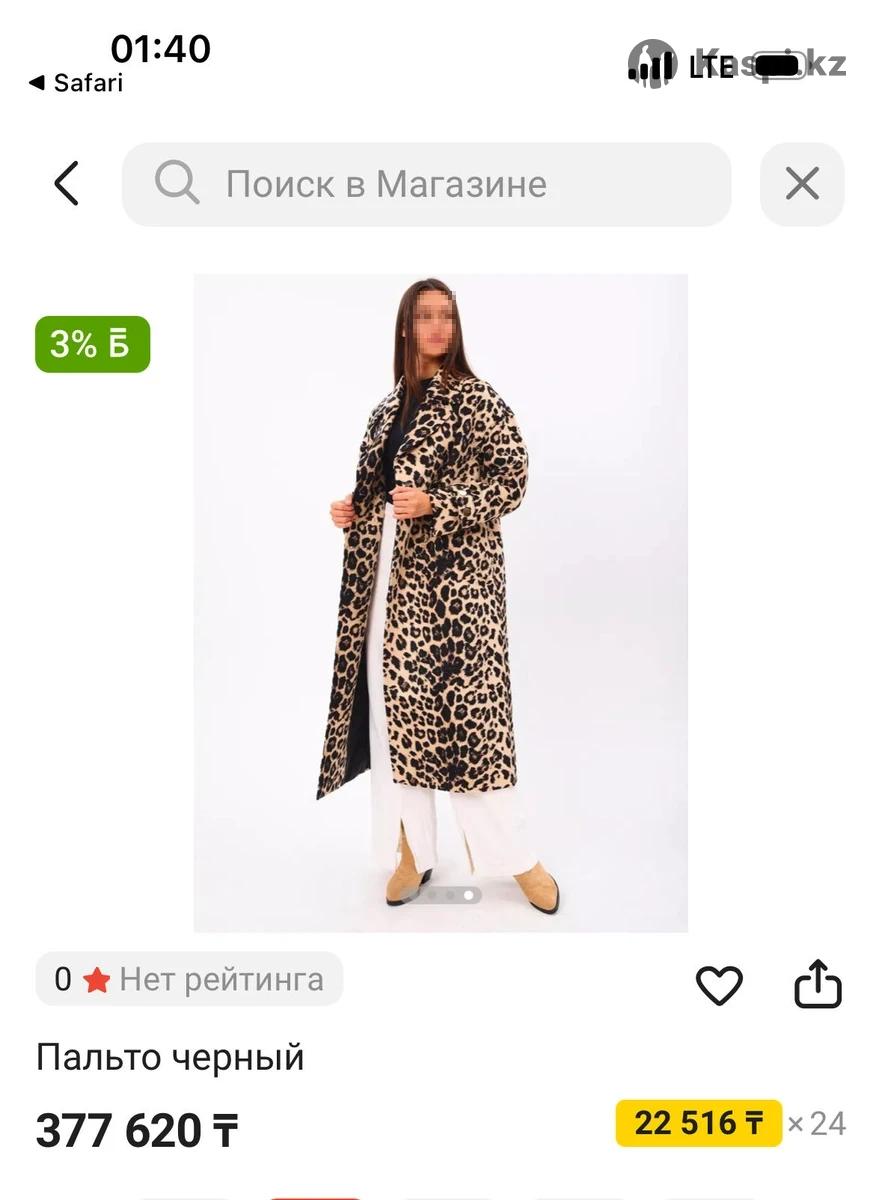The width and height of the screenshot is (882, 1200).
Task: Share this product listing
Action: pos(818,985)
